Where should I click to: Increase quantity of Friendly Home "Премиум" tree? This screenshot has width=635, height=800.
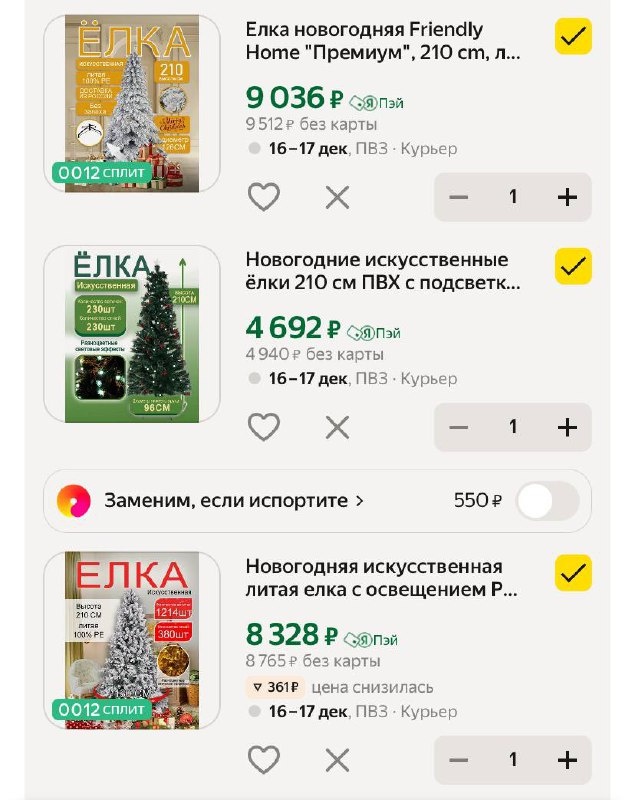click(567, 197)
